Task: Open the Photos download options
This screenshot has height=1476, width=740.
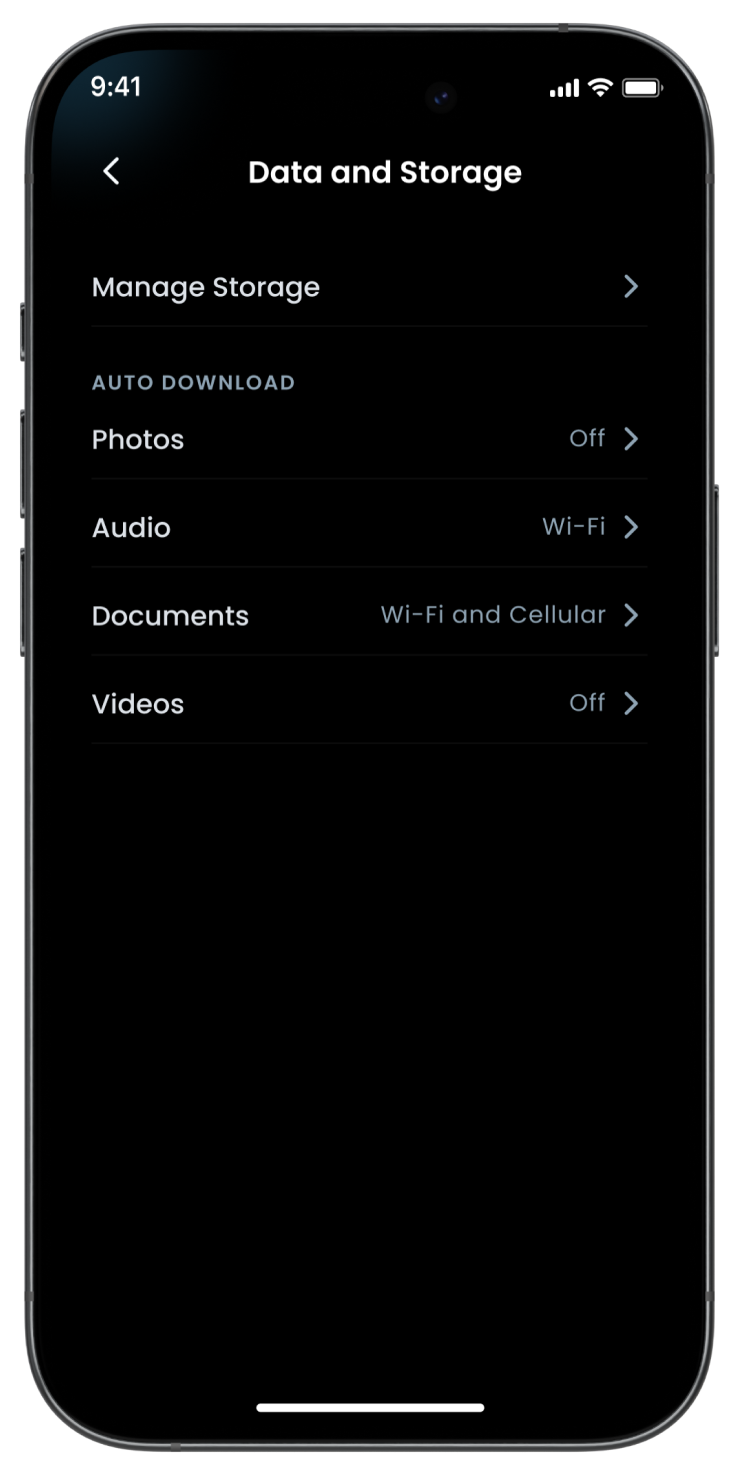Action: coord(370,439)
